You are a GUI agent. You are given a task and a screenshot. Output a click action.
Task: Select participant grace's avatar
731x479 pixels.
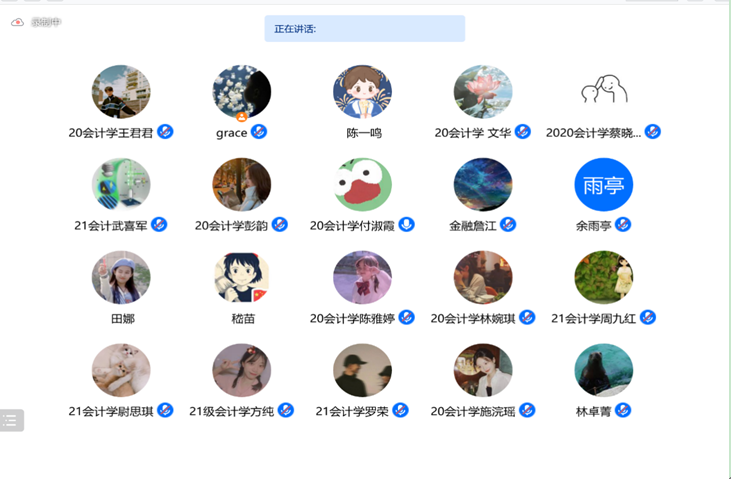click(242, 92)
